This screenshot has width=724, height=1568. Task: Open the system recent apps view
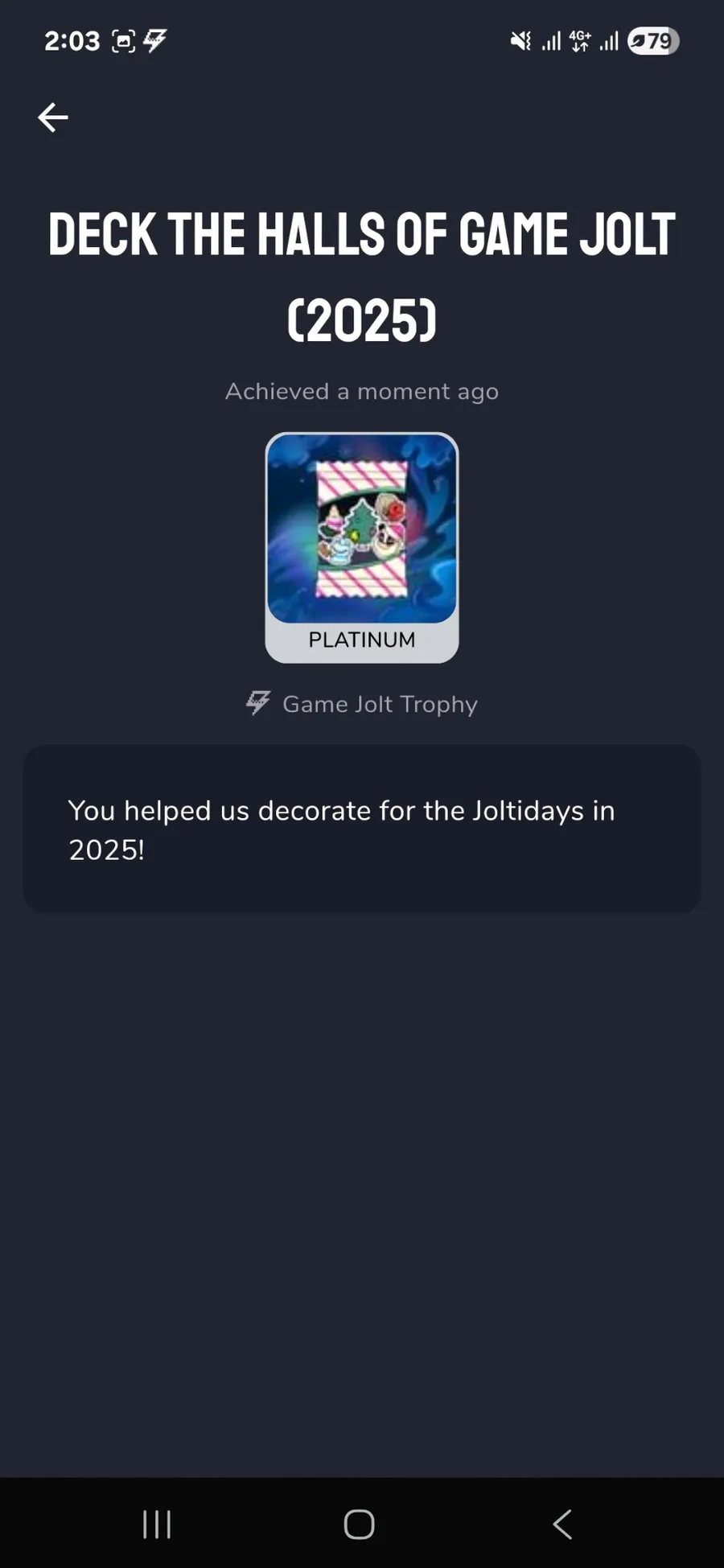point(157,1524)
